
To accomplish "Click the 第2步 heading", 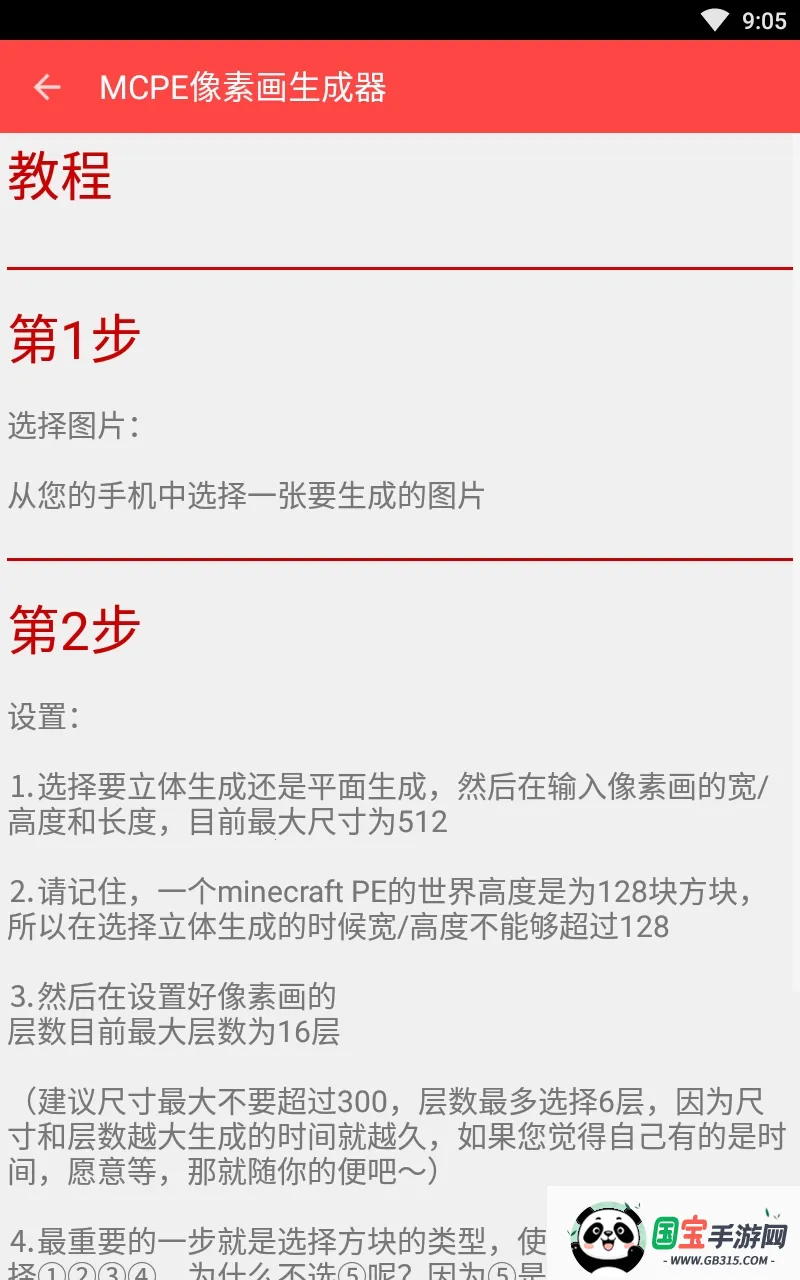I will (72, 630).
